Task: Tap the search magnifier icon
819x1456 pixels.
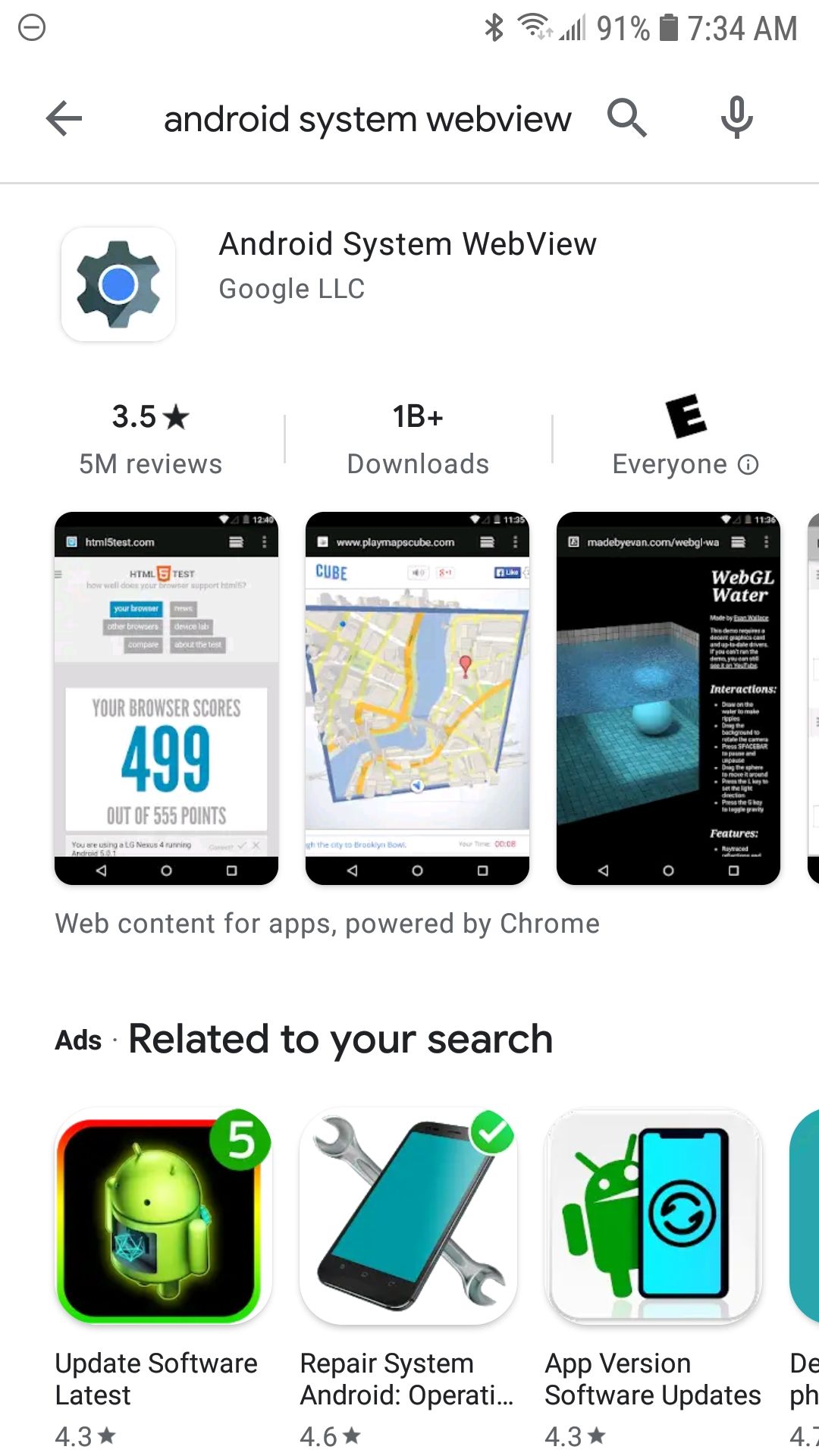Action: [x=626, y=118]
